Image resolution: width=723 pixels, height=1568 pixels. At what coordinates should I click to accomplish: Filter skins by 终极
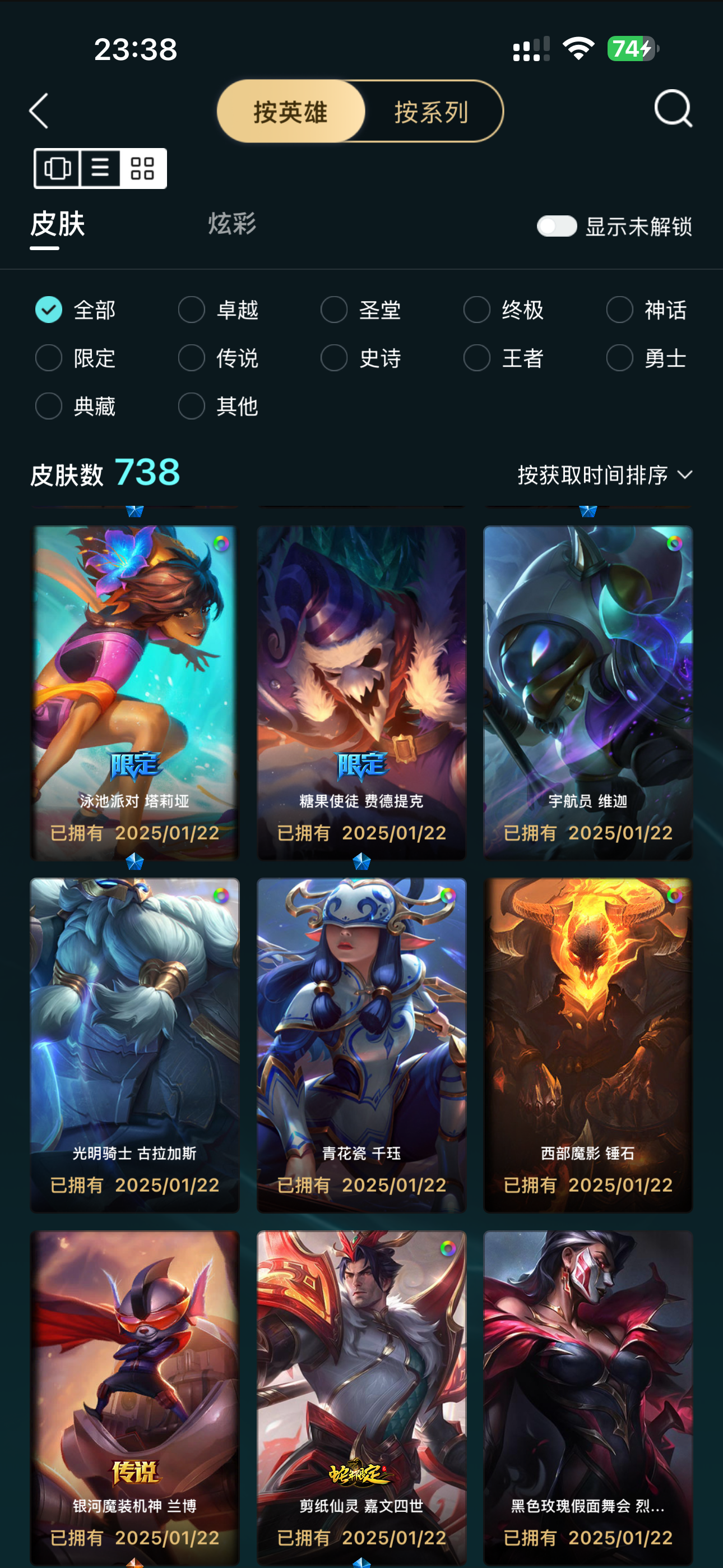click(x=504, y=310)
